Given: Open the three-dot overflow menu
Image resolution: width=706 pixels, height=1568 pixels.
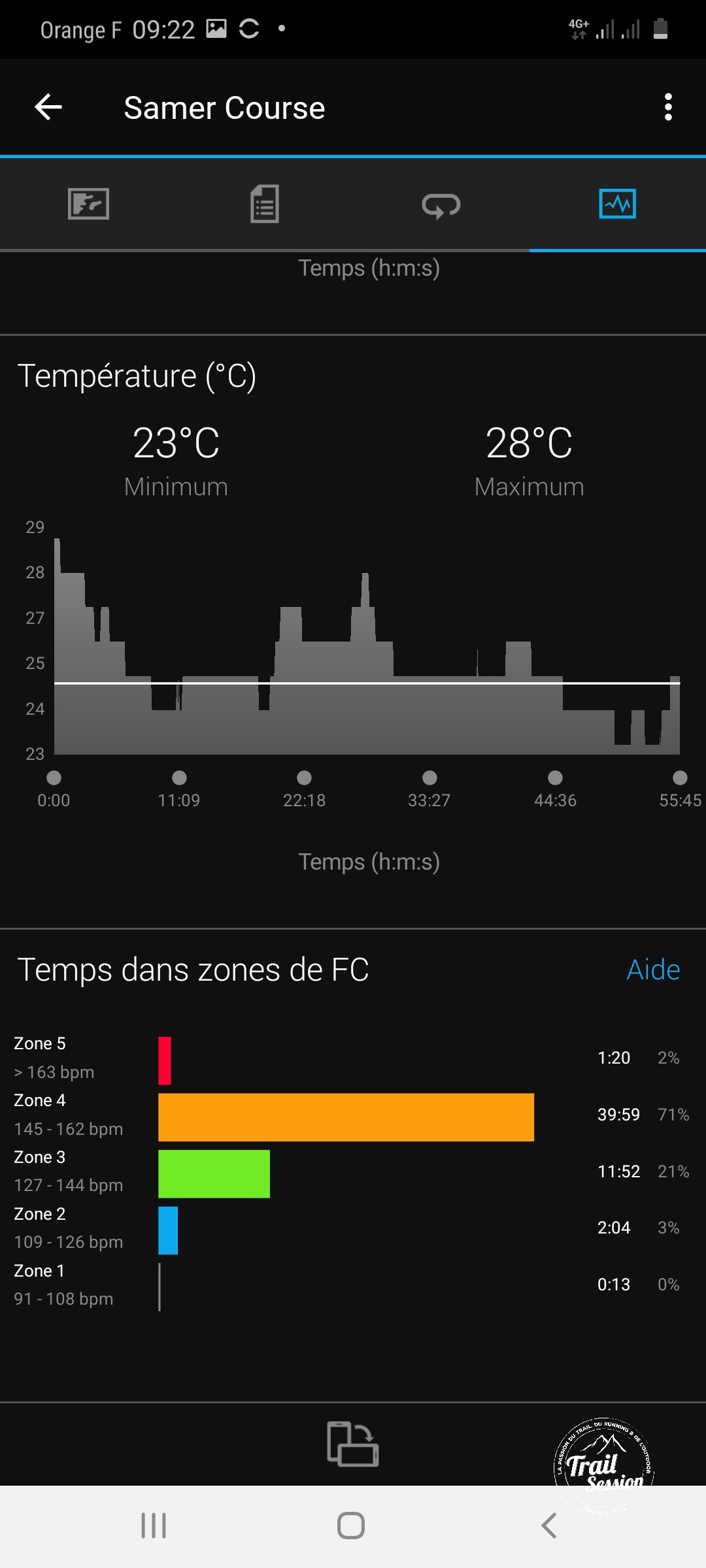Looking at the screenshot, I should click(x=667, y=107).
